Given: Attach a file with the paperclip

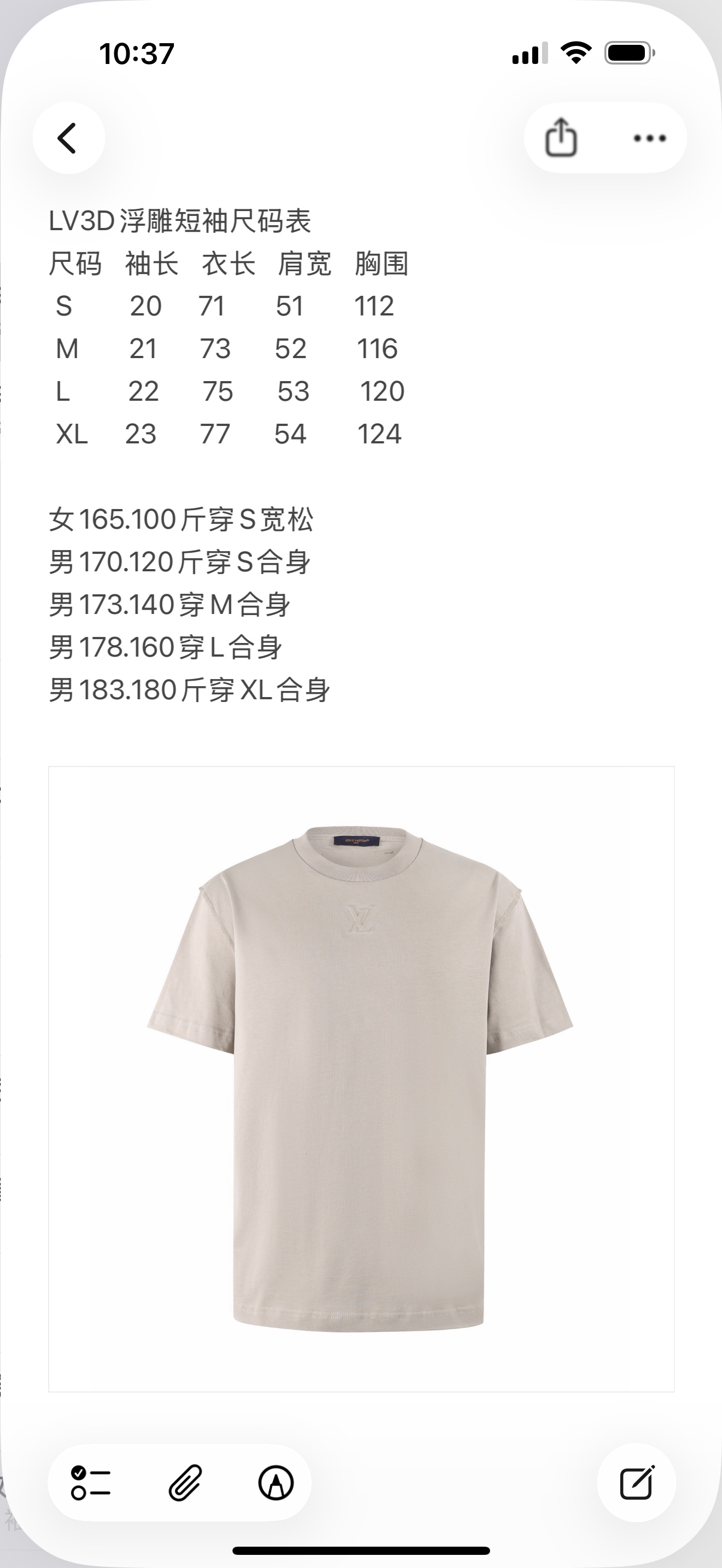Looking at the screenshot, I should [184, 1483].
